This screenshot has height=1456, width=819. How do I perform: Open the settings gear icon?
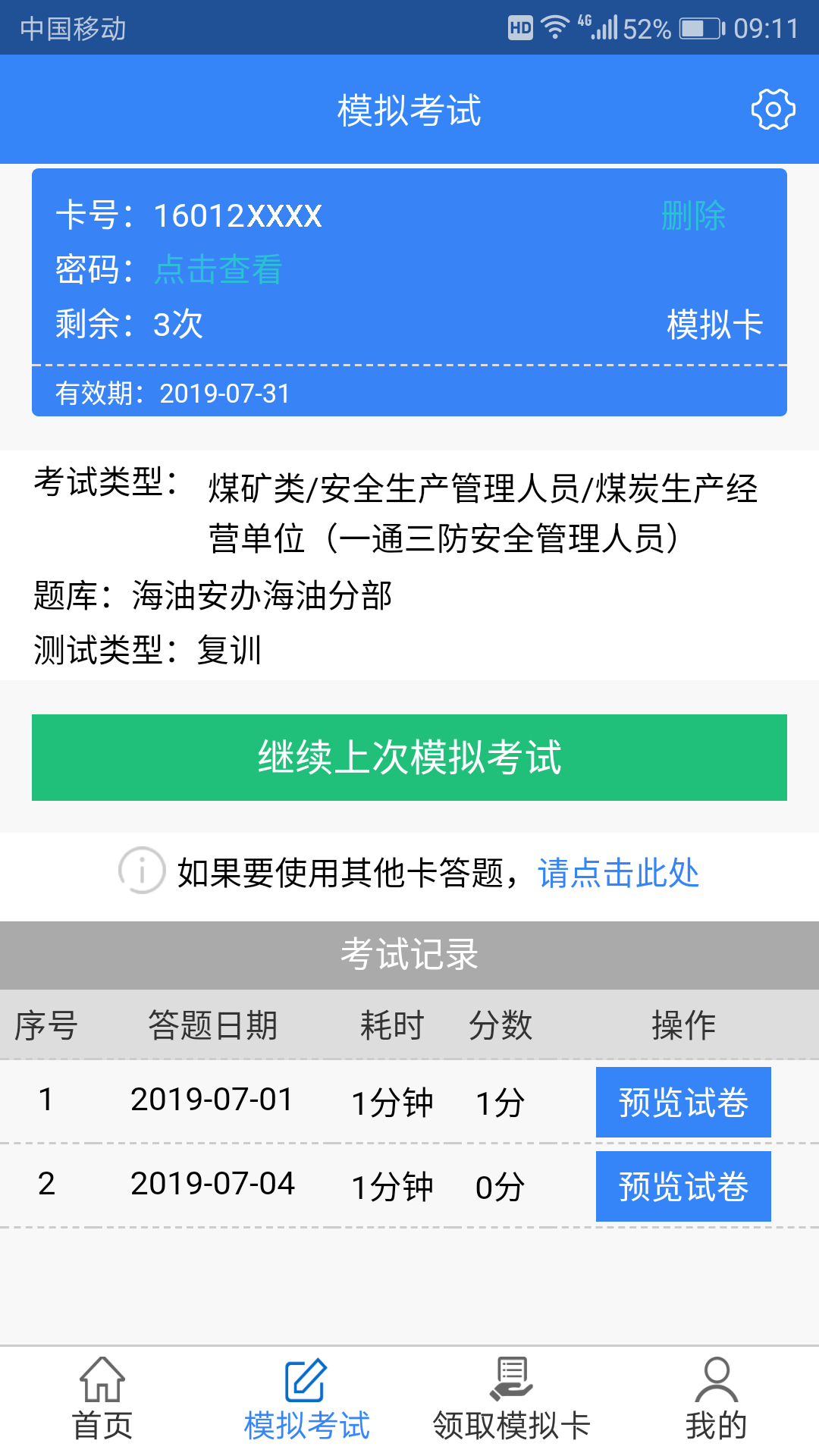(773, 110)
